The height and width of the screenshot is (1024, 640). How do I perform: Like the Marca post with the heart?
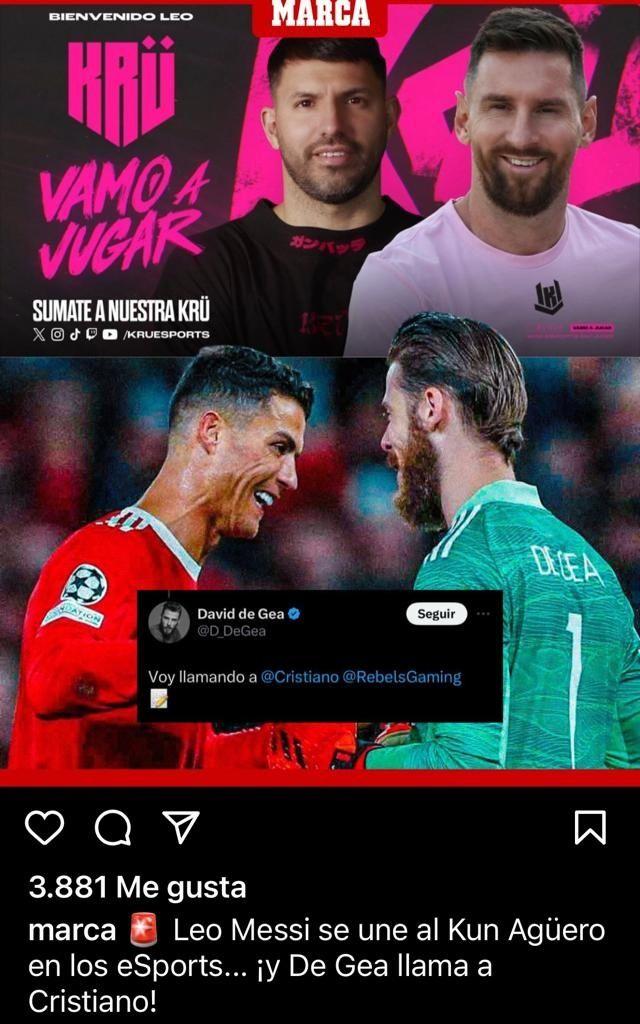[x=44, y=827]
